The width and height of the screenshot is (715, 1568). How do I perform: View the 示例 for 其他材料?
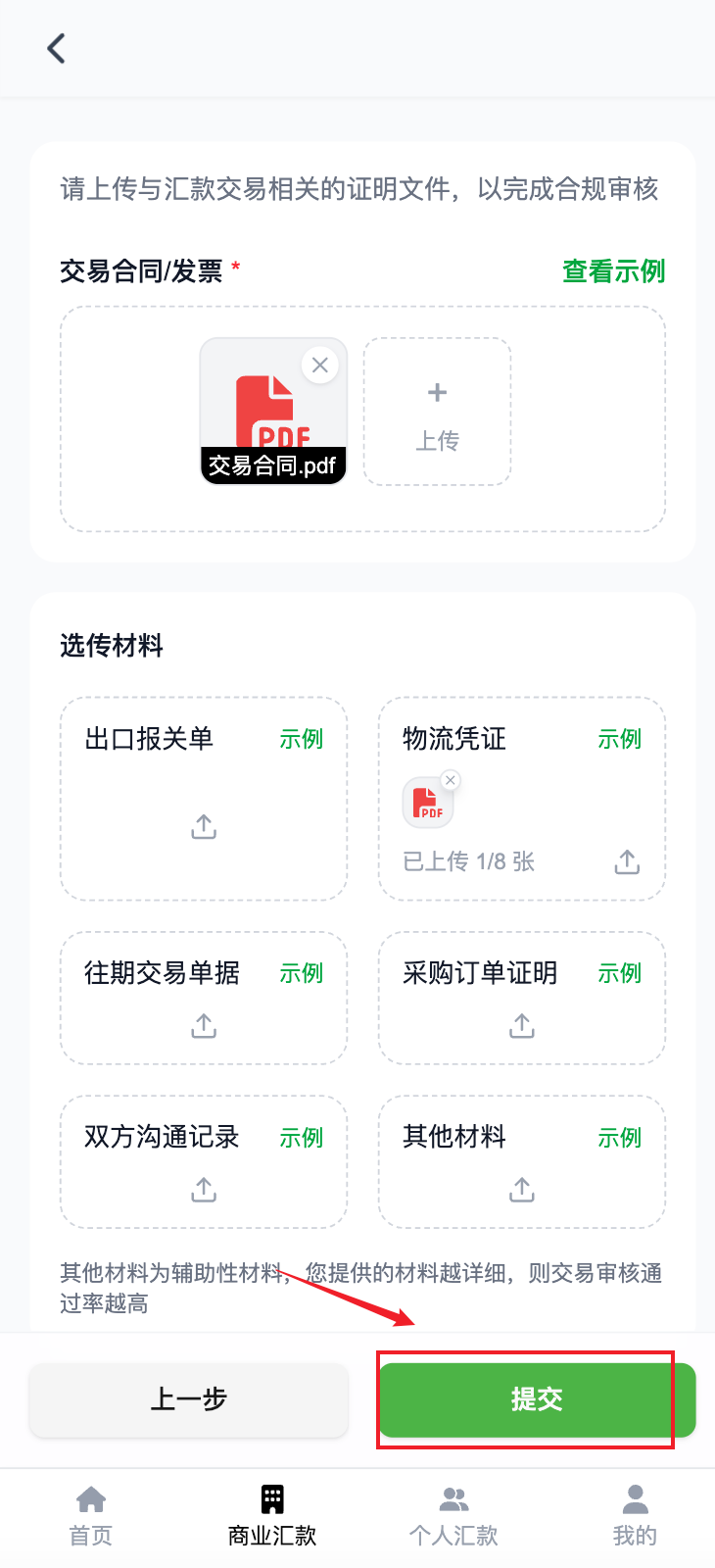point(619,1138)
